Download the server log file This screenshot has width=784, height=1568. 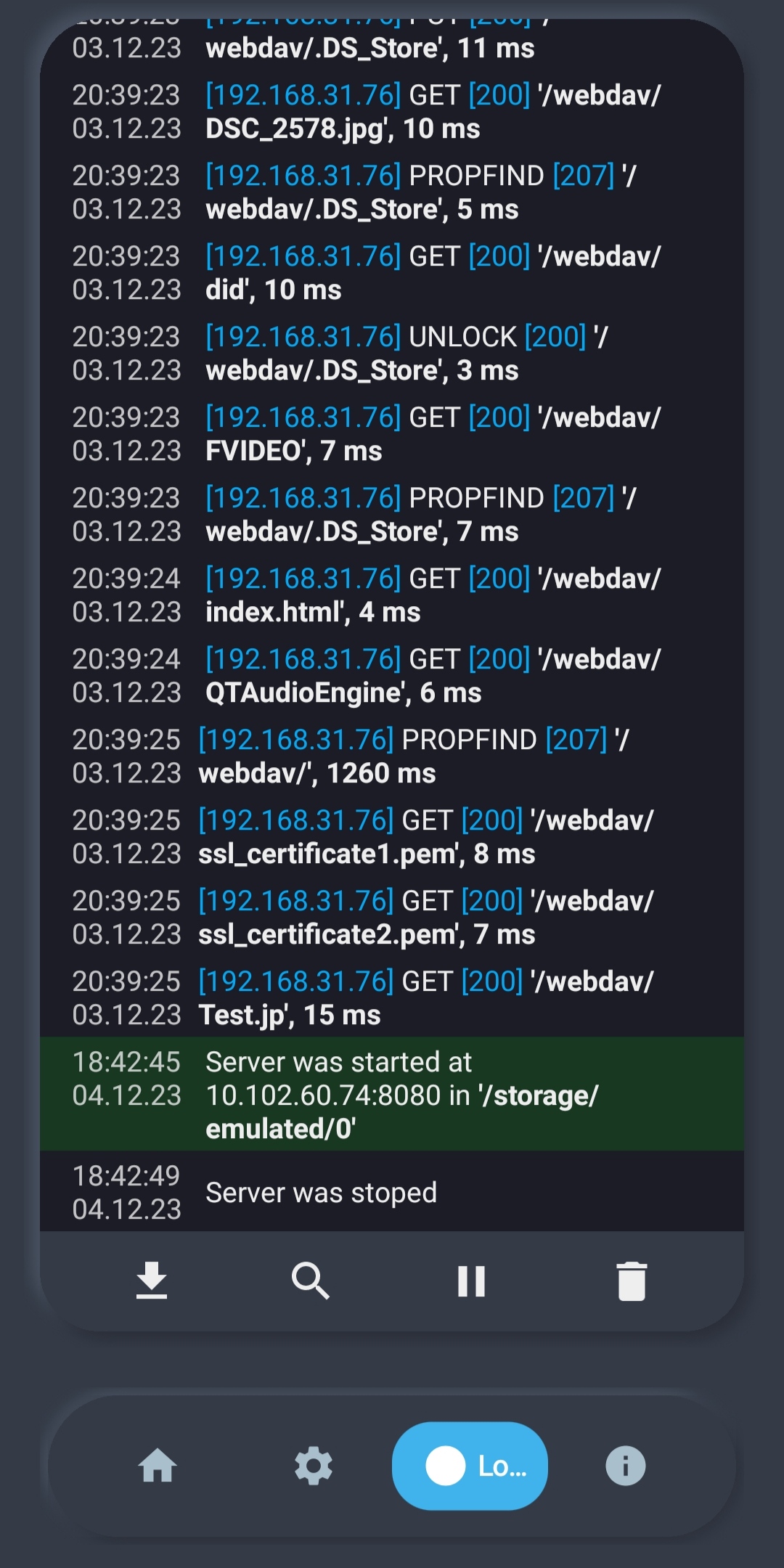(152, 1281)
